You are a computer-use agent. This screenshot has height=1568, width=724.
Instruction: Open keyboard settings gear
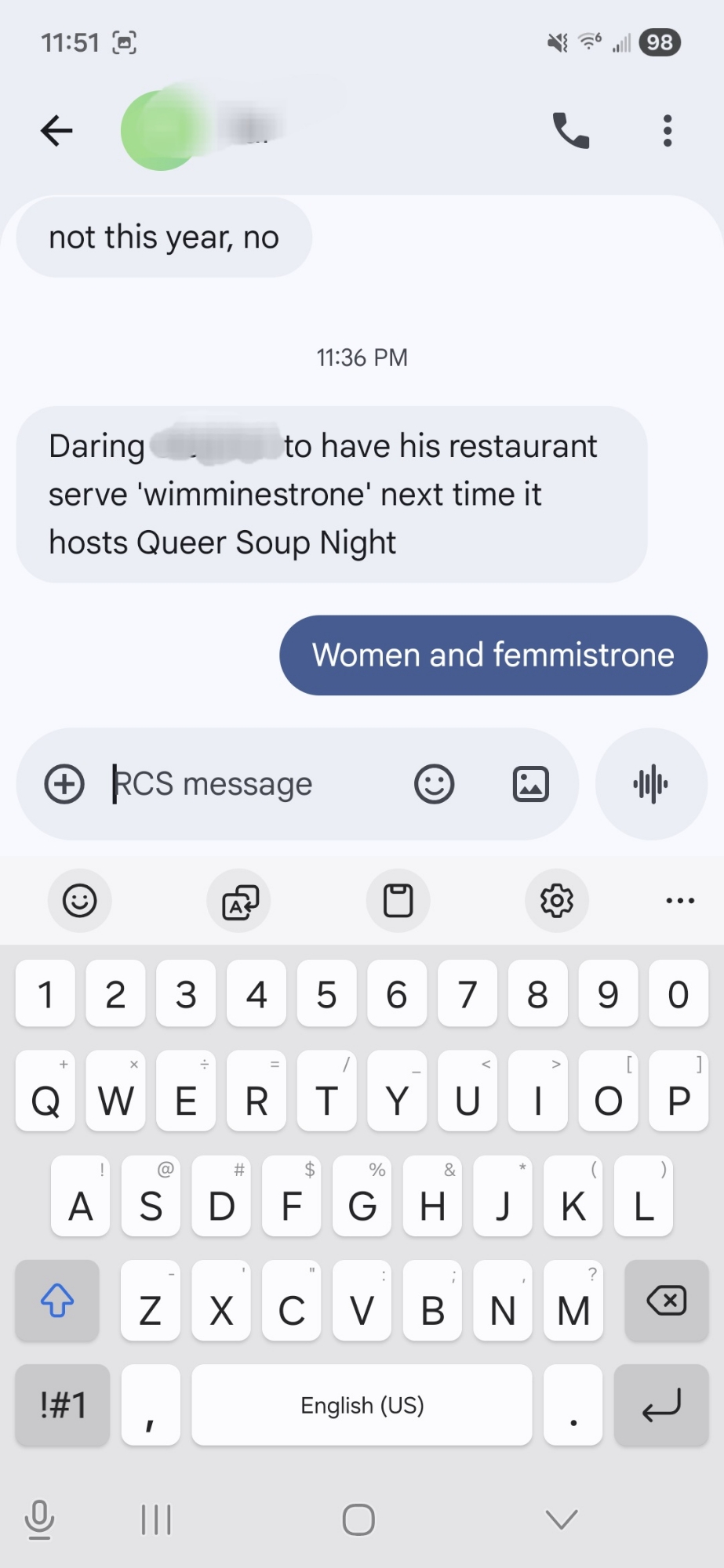click(557, 901)
